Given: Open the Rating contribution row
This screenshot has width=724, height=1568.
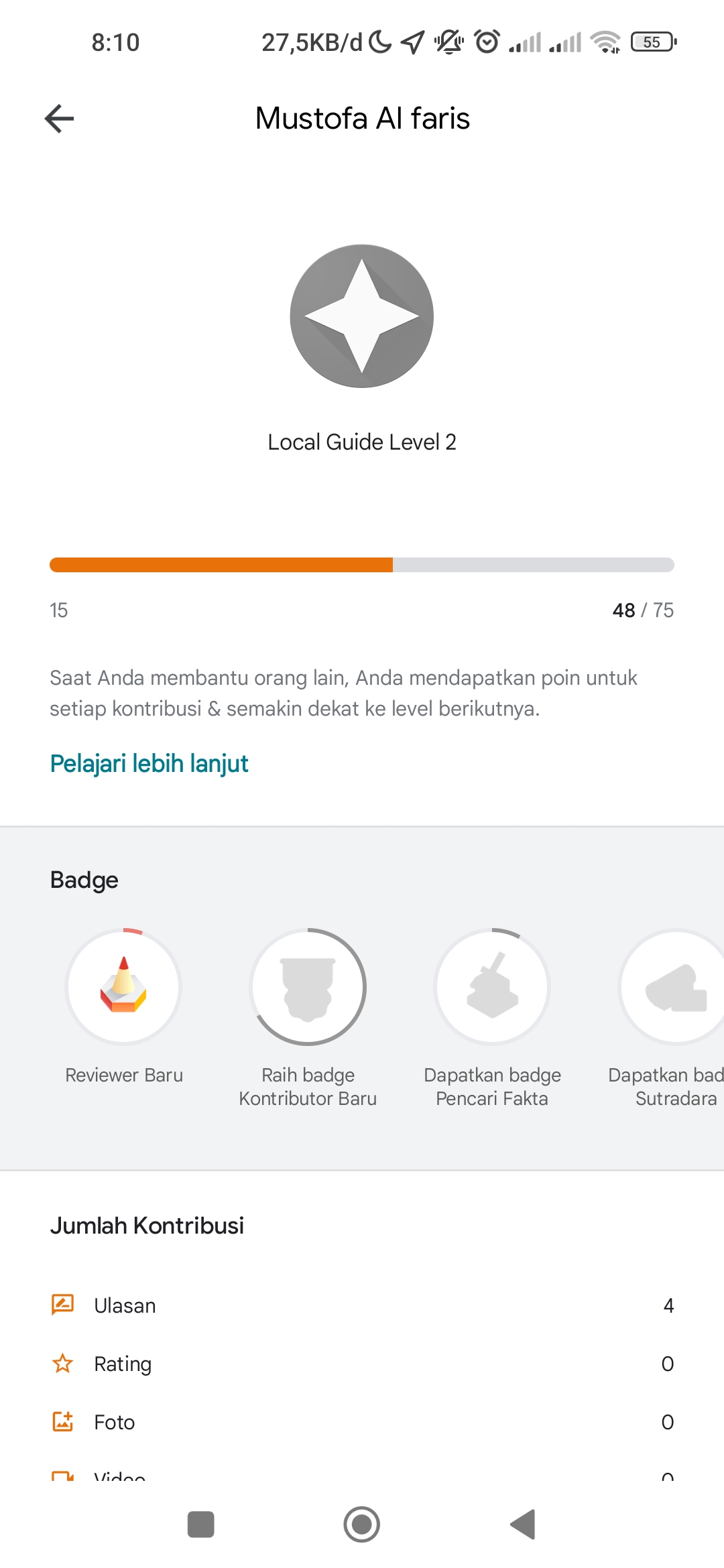Looking at the screenshot, I should point(362,1364).
